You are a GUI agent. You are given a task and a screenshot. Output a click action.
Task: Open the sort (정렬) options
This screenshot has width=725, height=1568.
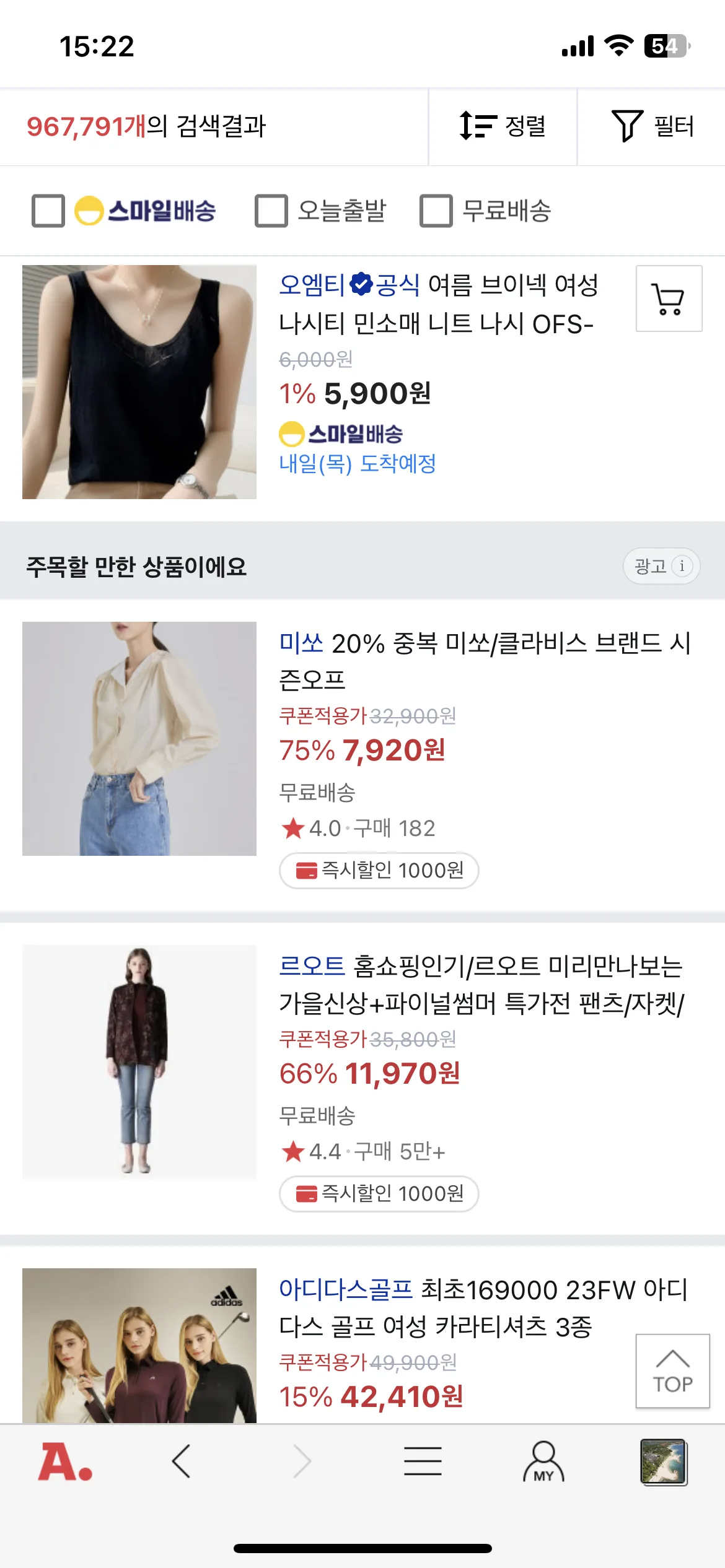(x=503, y=128)
